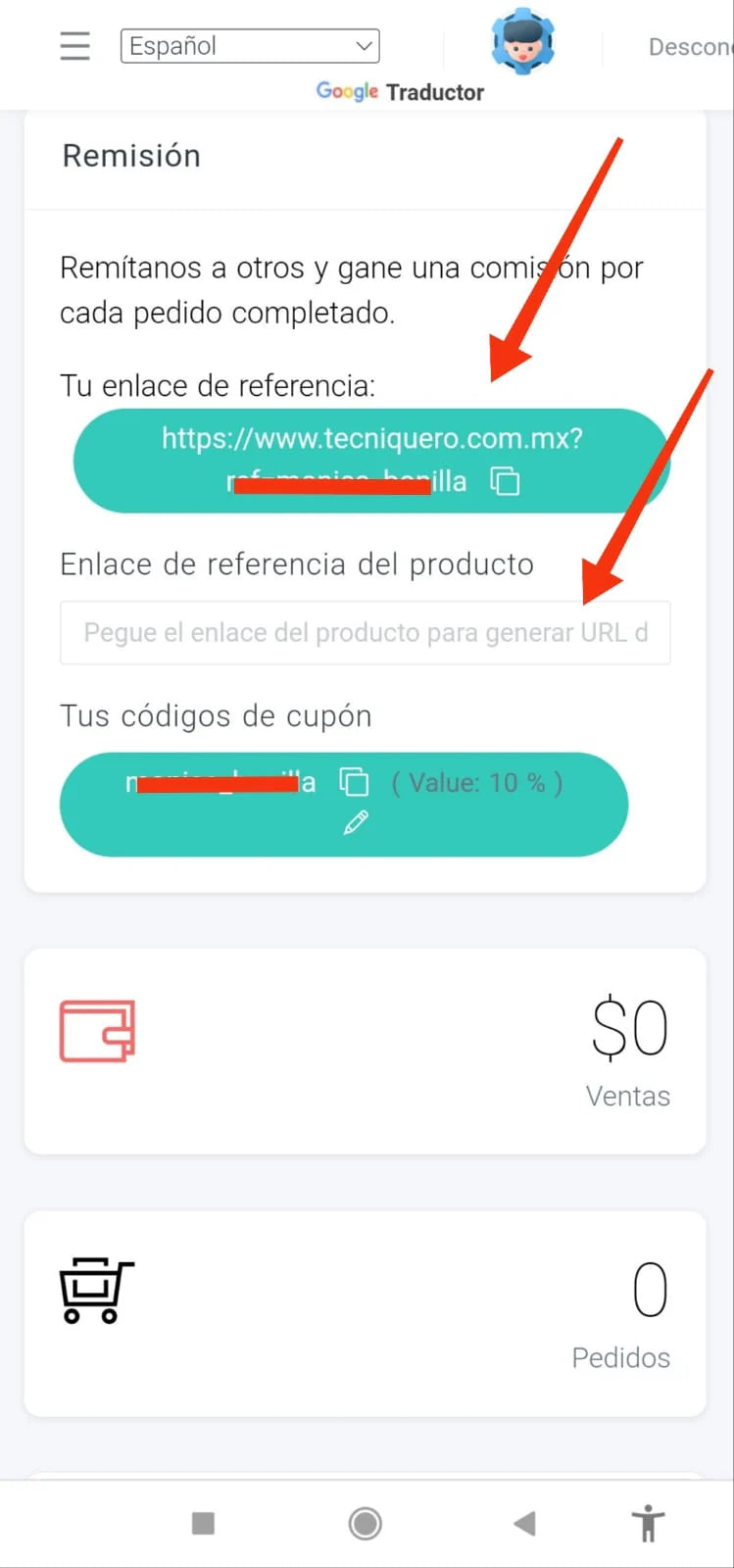734x1568 pixels.
Task: Expand the Español language dropdown
Action: [x=250, y=46]
